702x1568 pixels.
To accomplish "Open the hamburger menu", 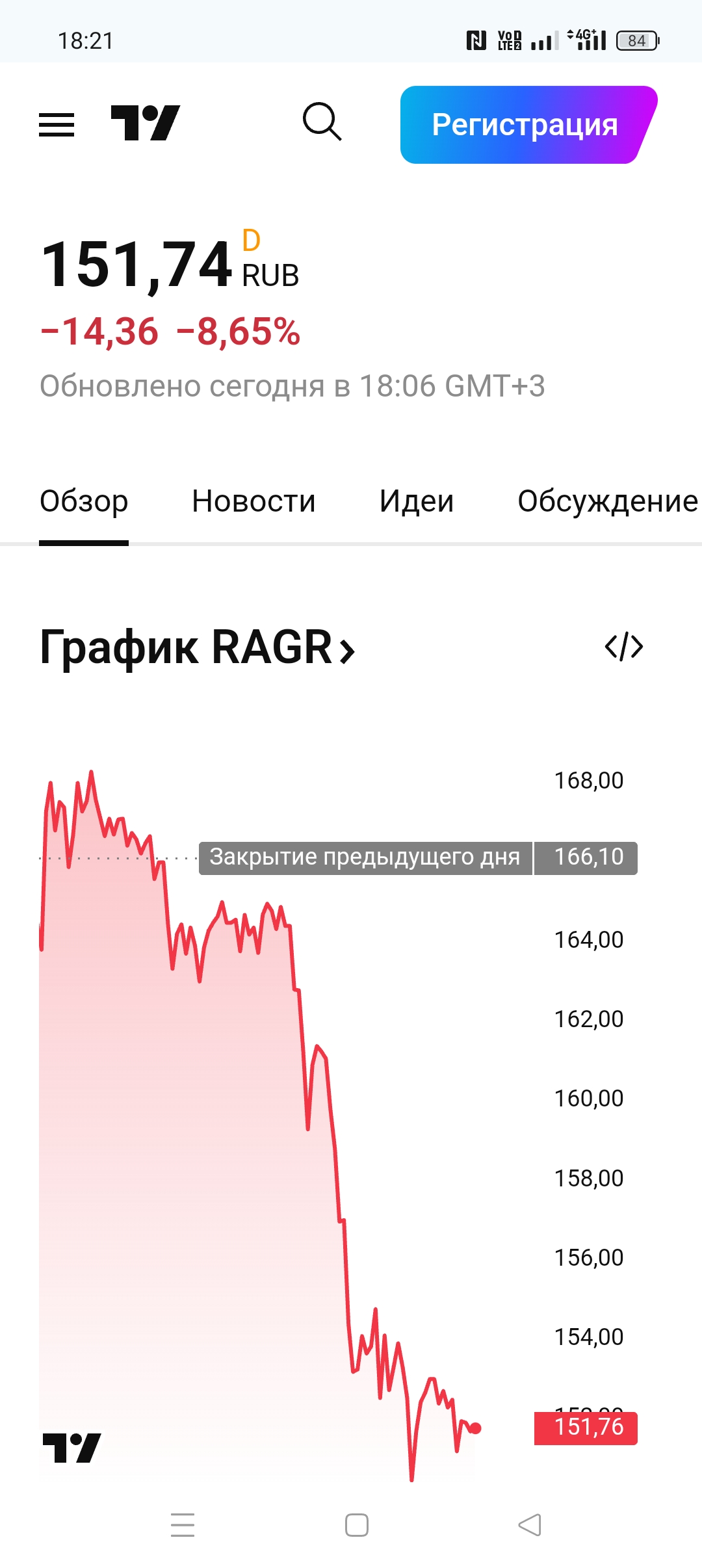I will 57,124.
